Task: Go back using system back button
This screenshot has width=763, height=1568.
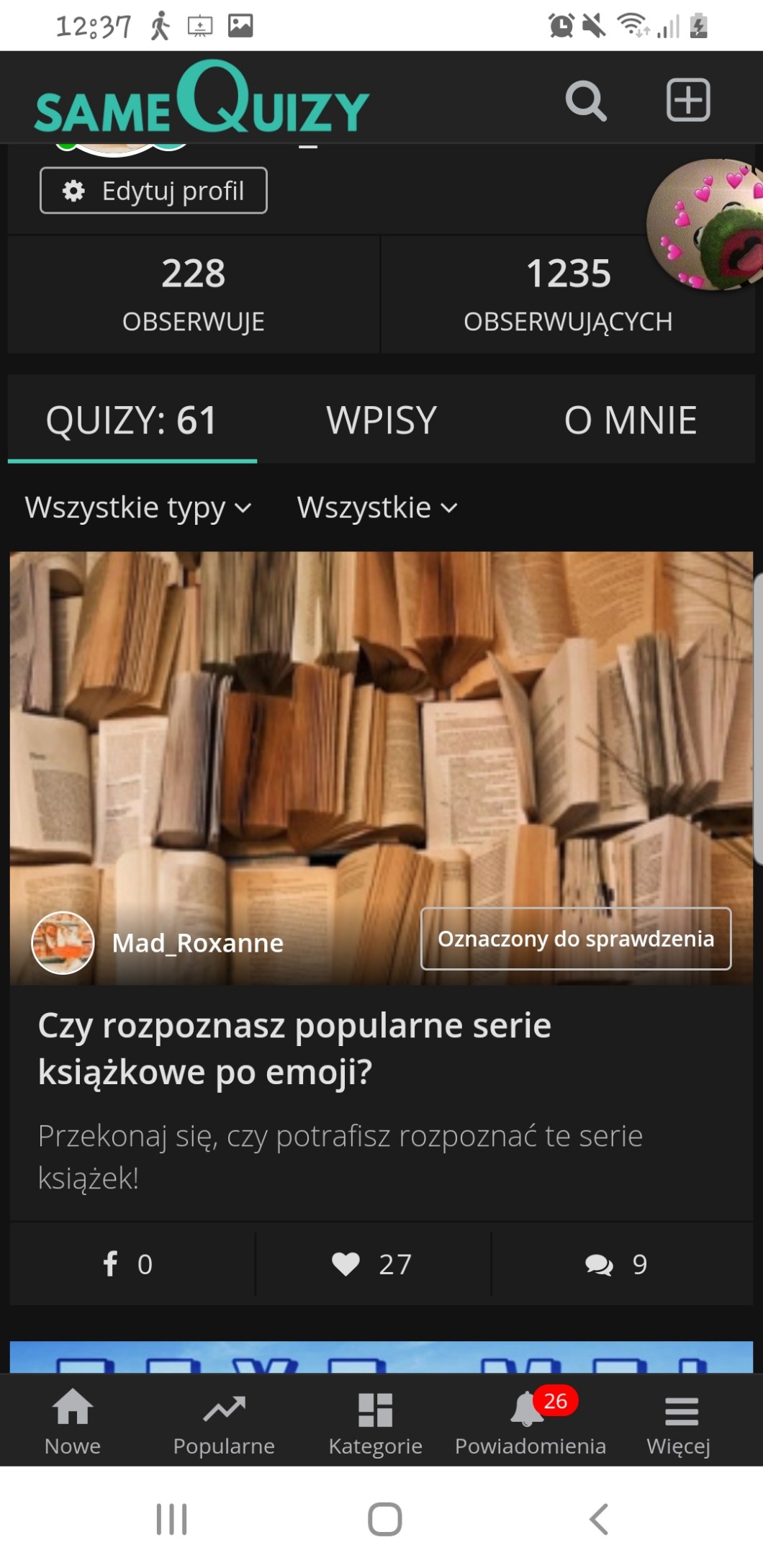Action: [598, 1519]
